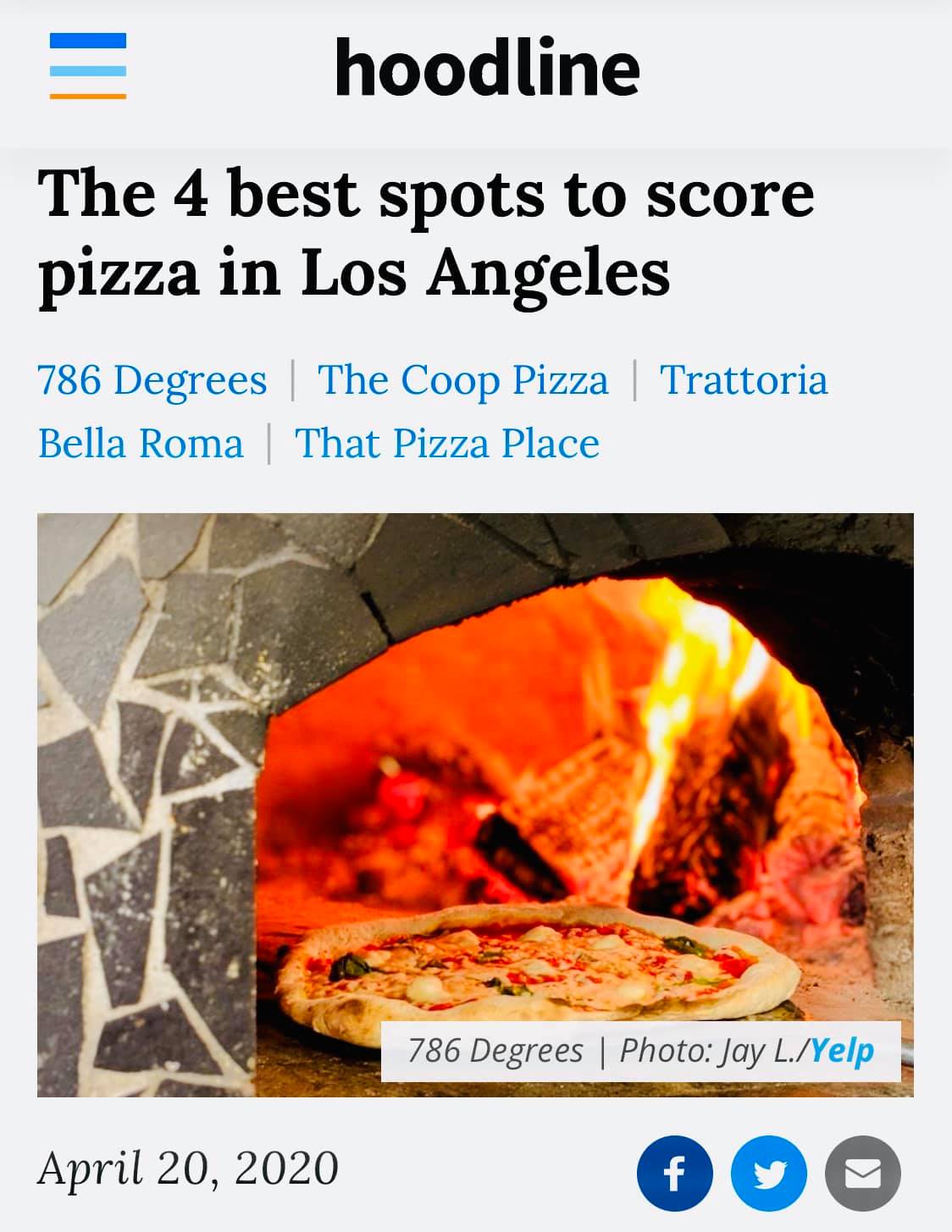The image size is (952, 1232).
Task: Share this article by email
Action: [x=862, y=1173]
